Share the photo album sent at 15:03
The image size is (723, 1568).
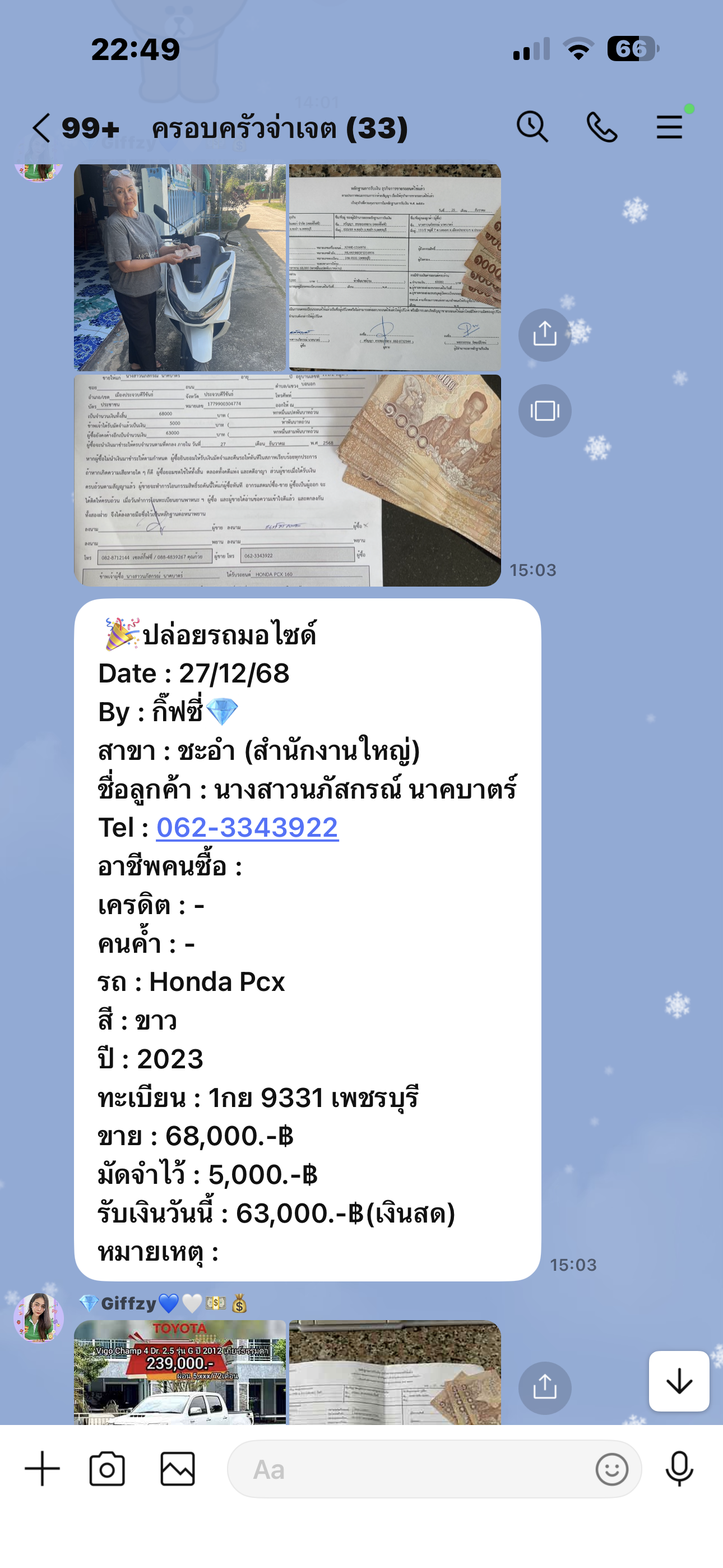[544, 335]
